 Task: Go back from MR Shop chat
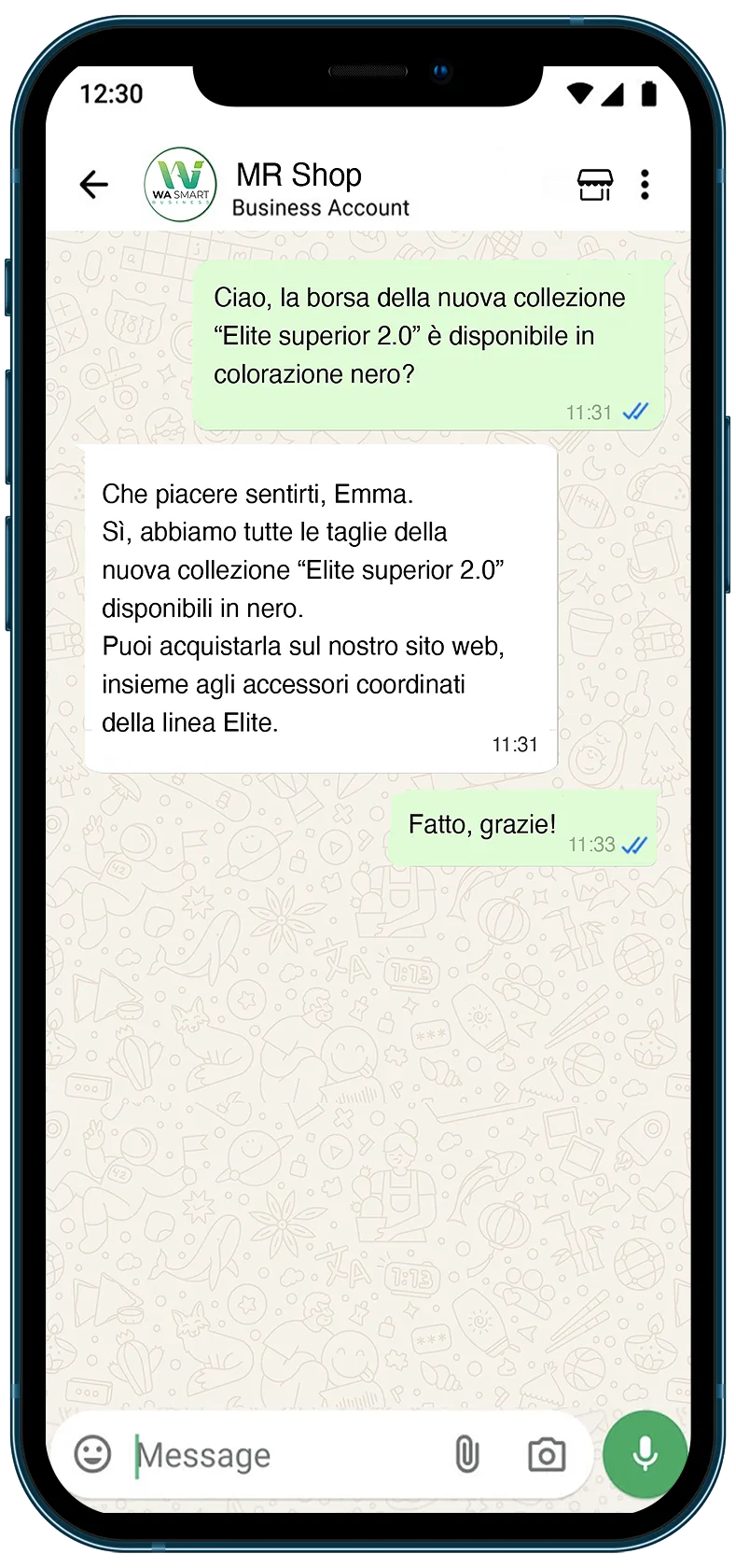click(x=93, y=184)
